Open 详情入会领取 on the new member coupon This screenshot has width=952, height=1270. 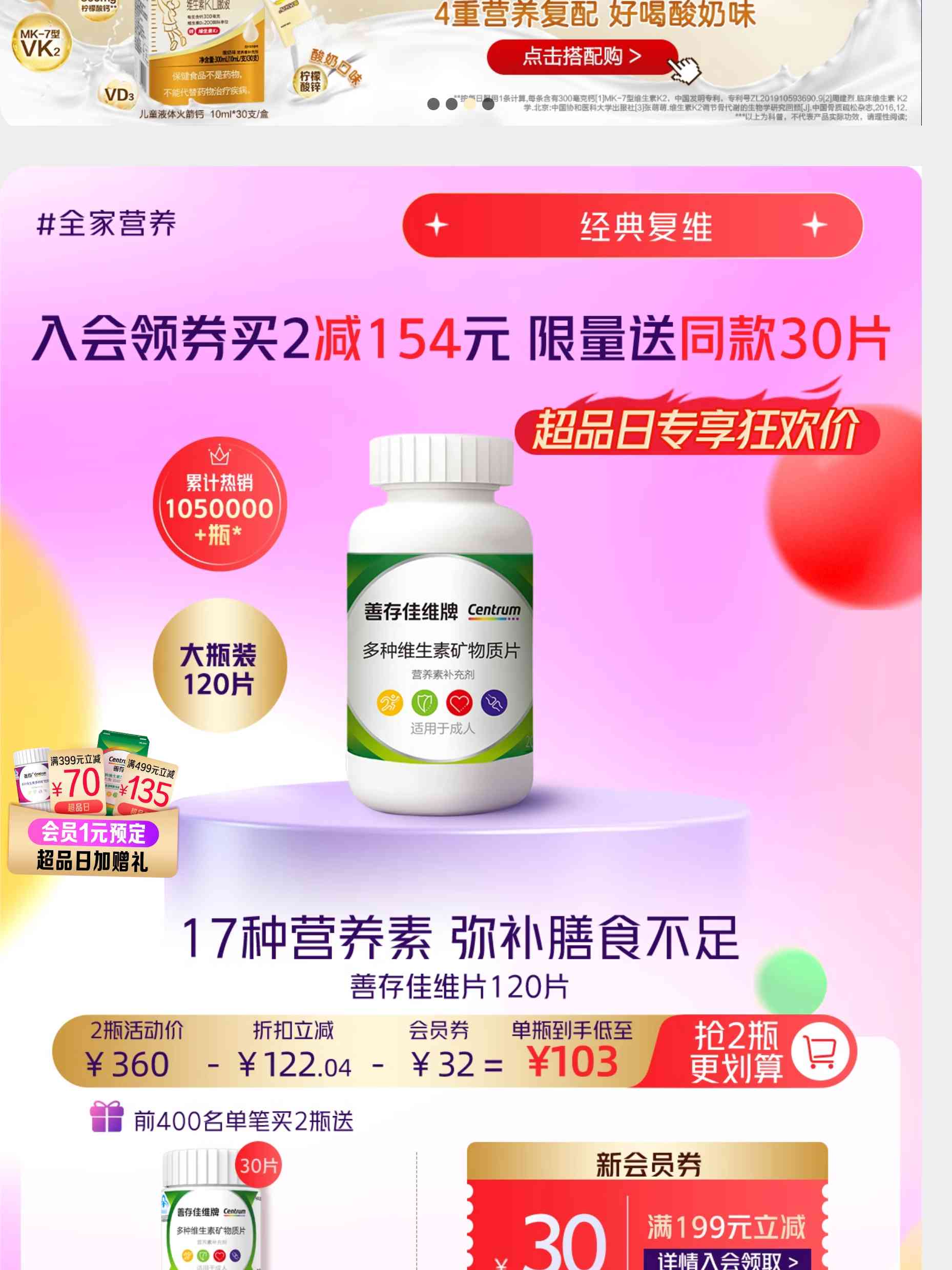click(x=727, y=1260)
